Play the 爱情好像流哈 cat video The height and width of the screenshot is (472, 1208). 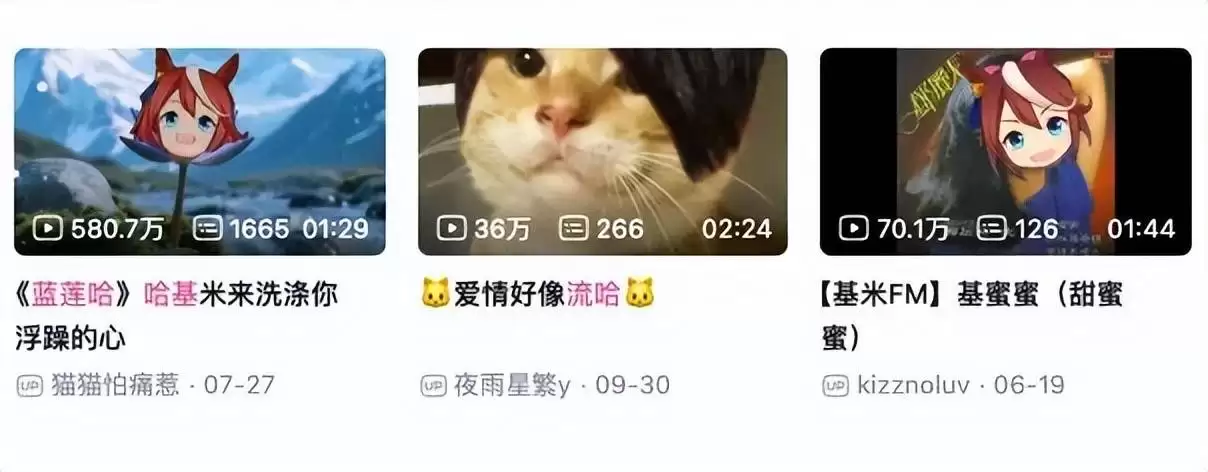[602, 150]
